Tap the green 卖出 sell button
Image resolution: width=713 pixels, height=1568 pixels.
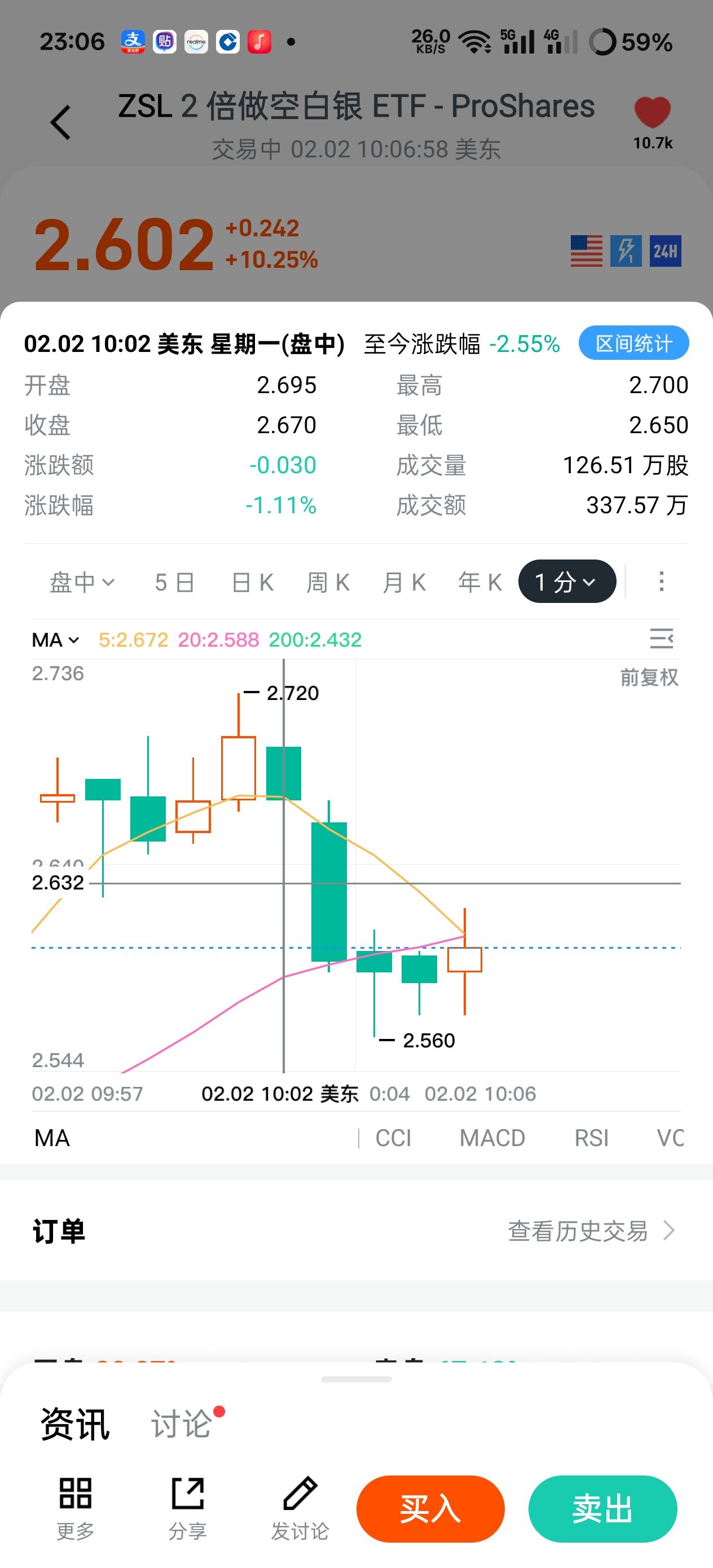[602, 1509]
